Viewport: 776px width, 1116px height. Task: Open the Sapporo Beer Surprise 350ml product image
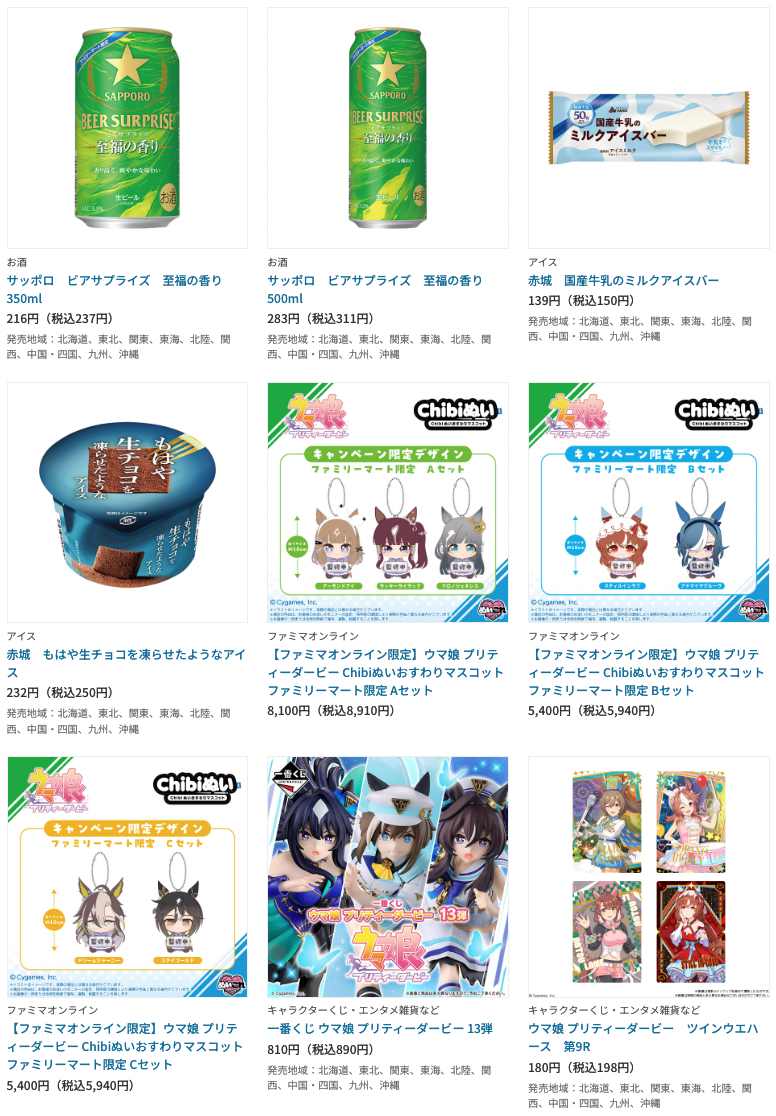(127, 128)
